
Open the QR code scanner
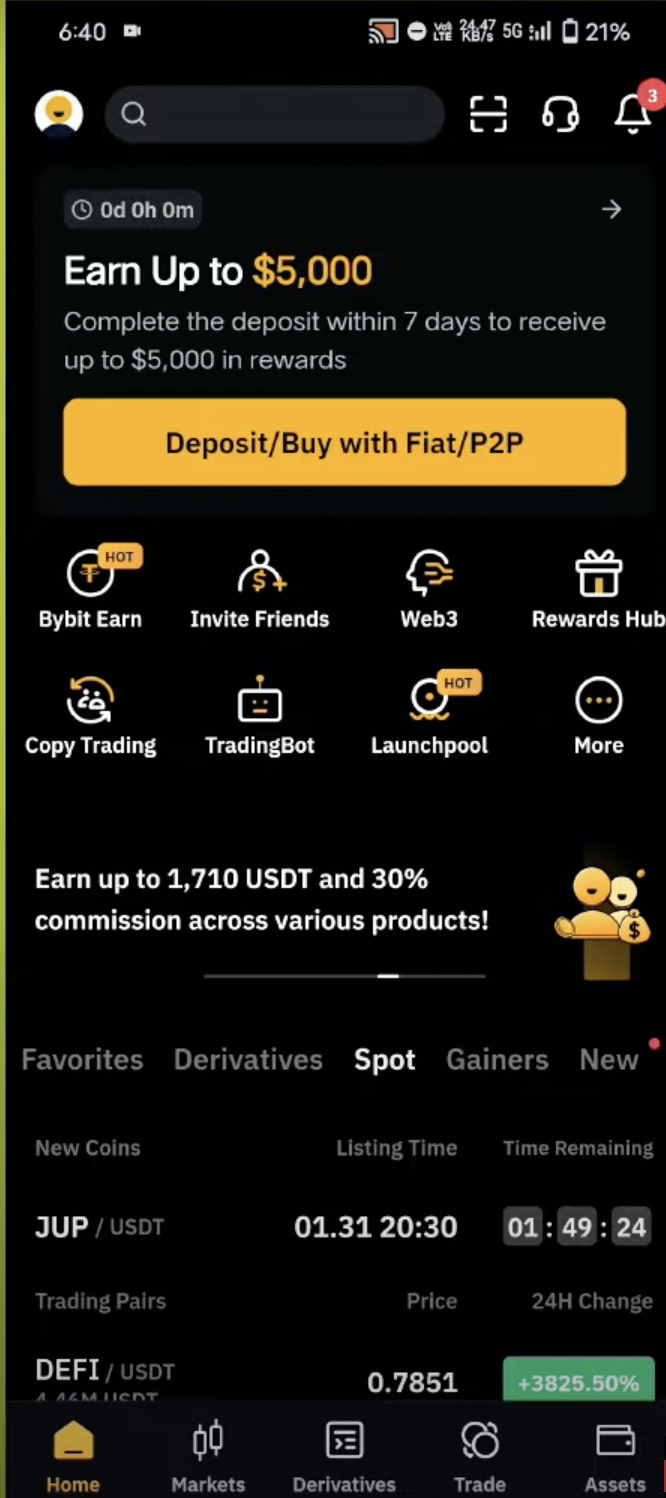point(488,114)
